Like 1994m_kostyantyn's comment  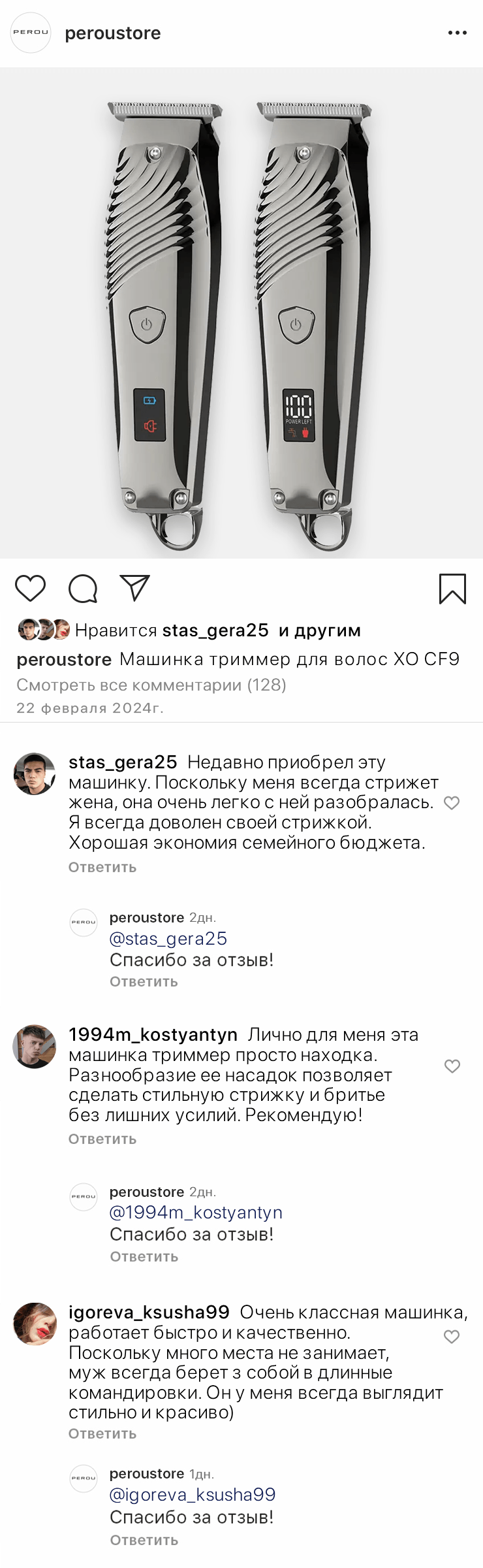452,1066
